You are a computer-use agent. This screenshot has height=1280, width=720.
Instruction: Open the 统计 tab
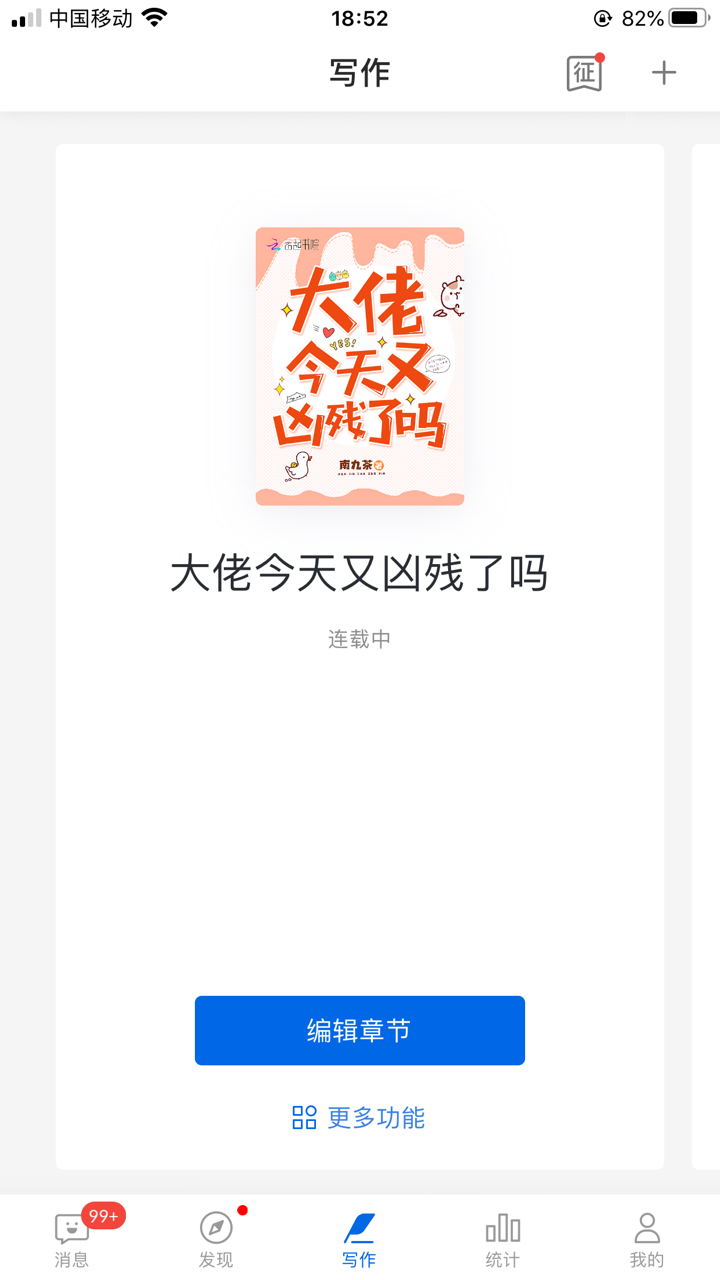coord(503,1239)
